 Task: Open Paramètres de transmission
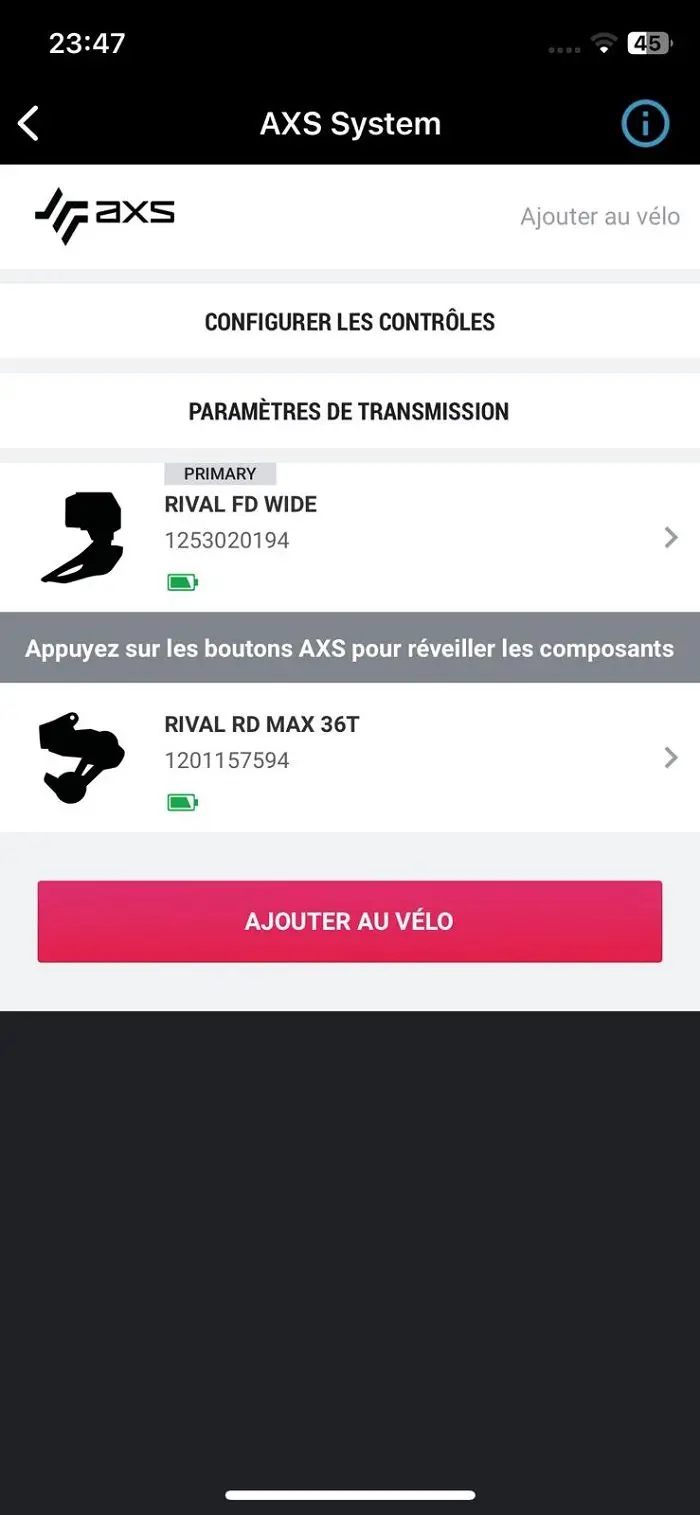(x=349, y=411)
